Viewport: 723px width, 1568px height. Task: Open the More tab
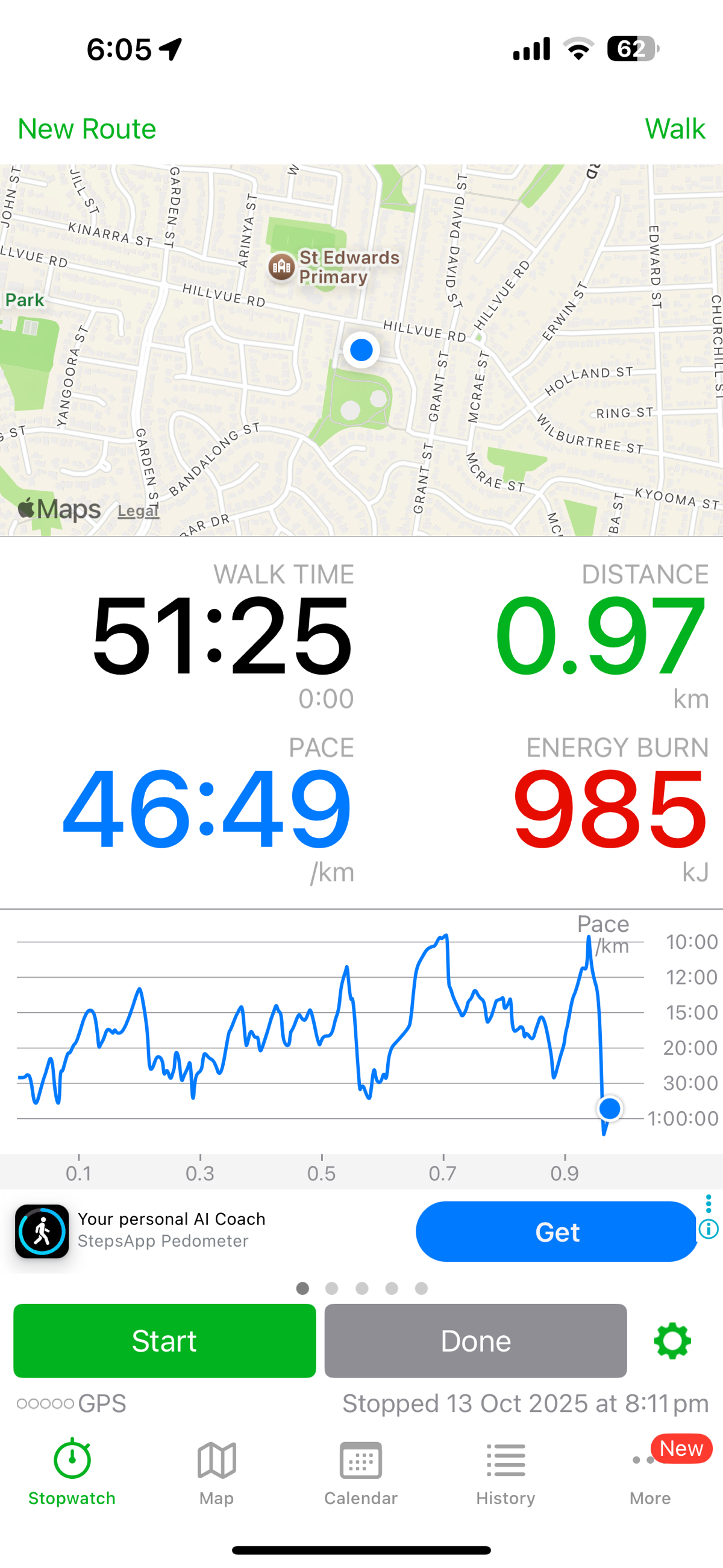(650, 1470)
